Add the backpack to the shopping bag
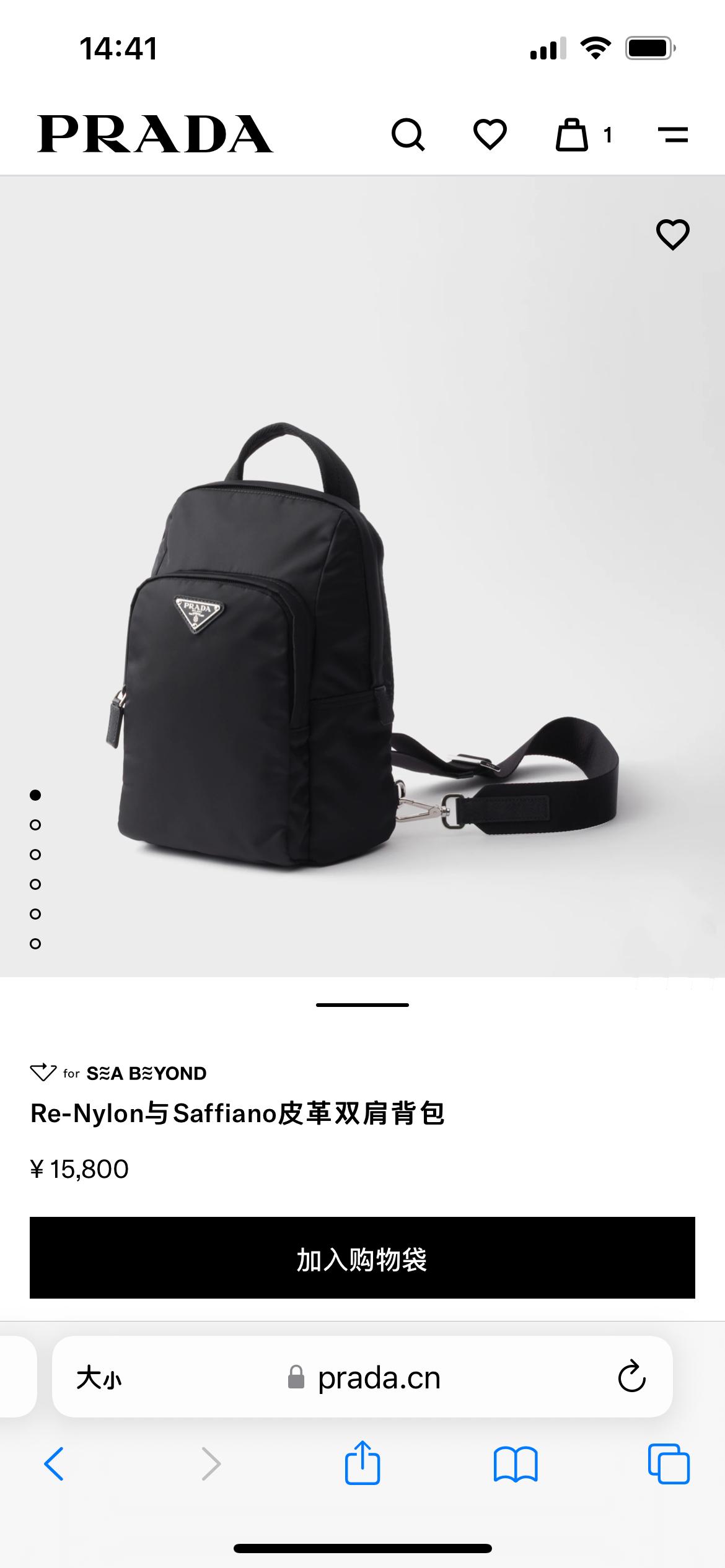This screenshot has width=725, height=1568. 362,1258
